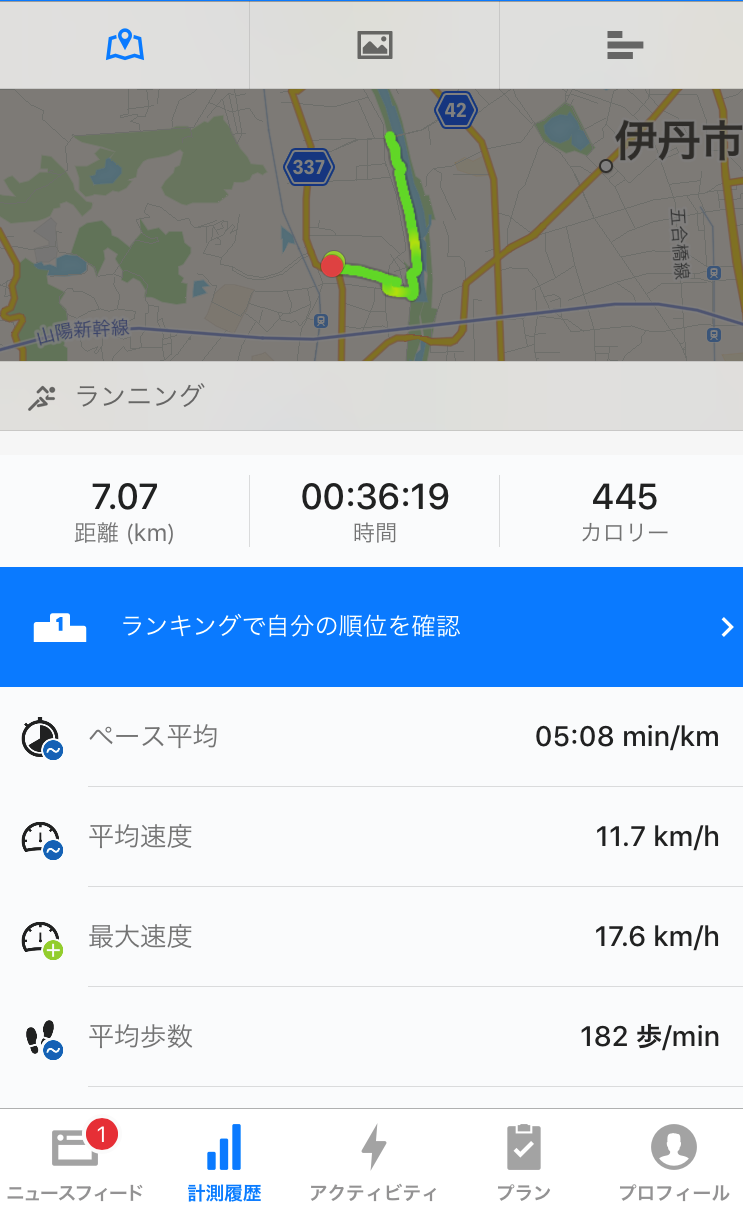Switch to the map view tab
The height and width of the screenshot is (1207, 743).
(x=124, y=45)
